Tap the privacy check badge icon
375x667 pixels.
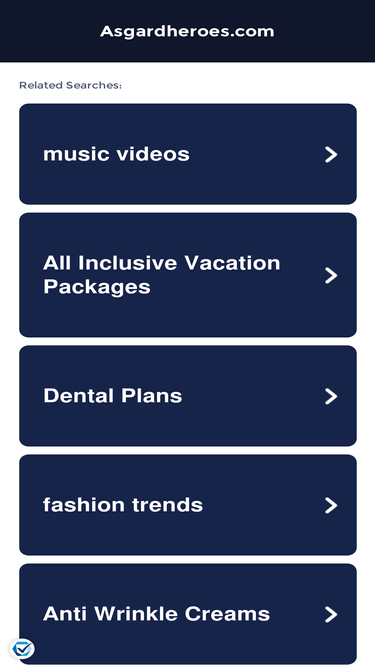pyautogui.click(x=23, y=649)
